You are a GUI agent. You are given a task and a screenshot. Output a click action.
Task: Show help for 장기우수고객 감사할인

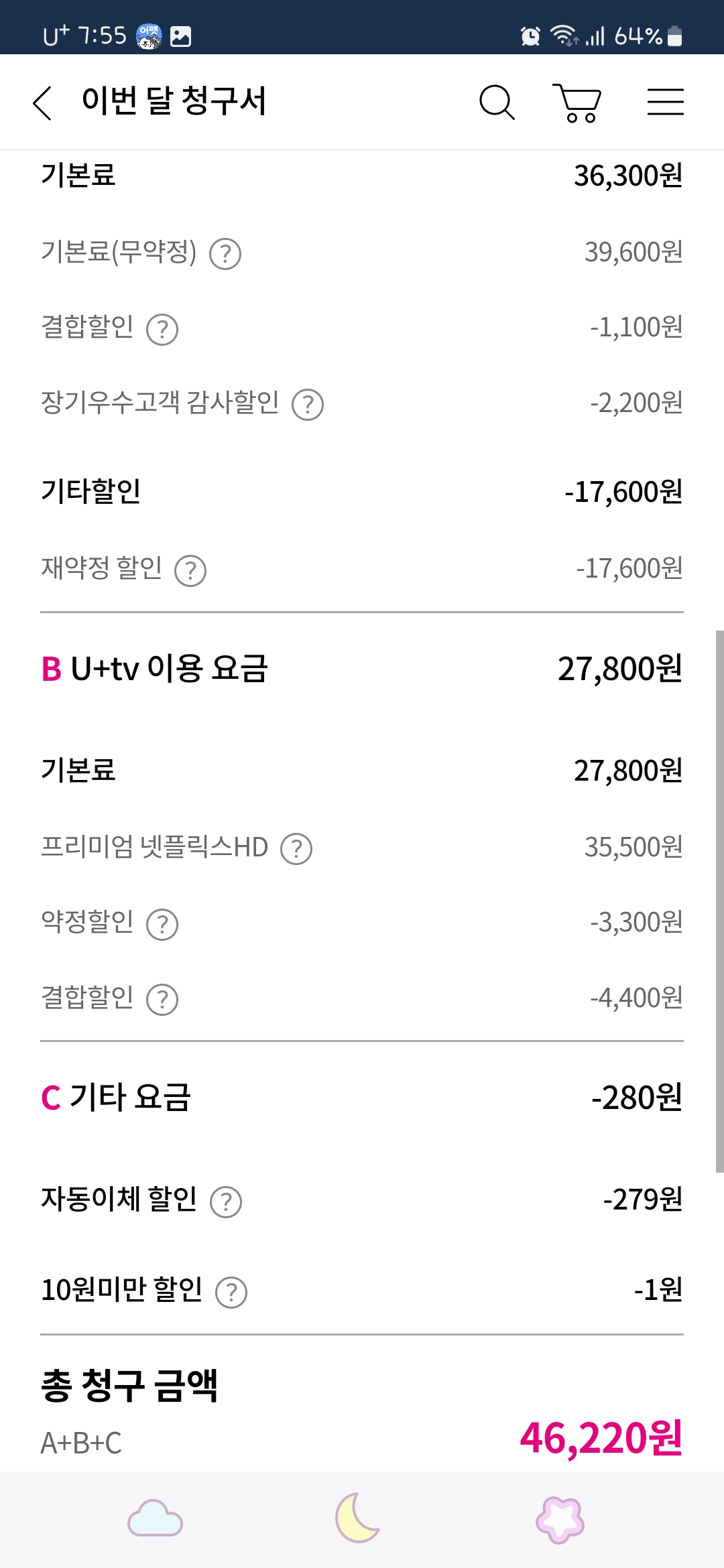[x=308, y=405]
